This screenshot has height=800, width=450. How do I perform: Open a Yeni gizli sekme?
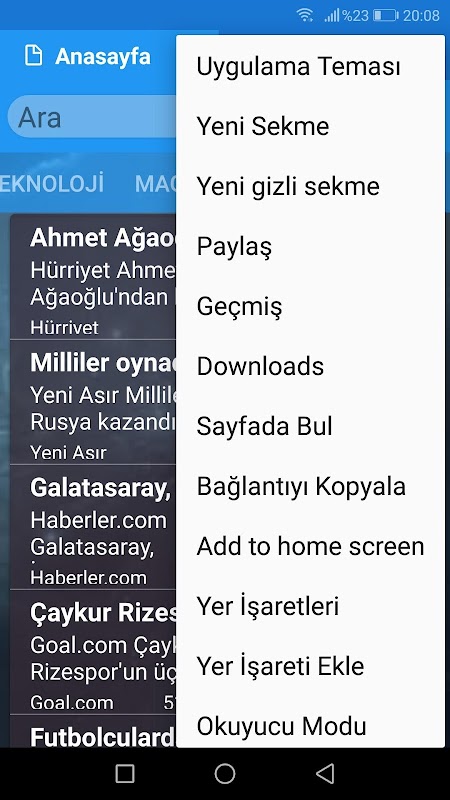[310, 186]
